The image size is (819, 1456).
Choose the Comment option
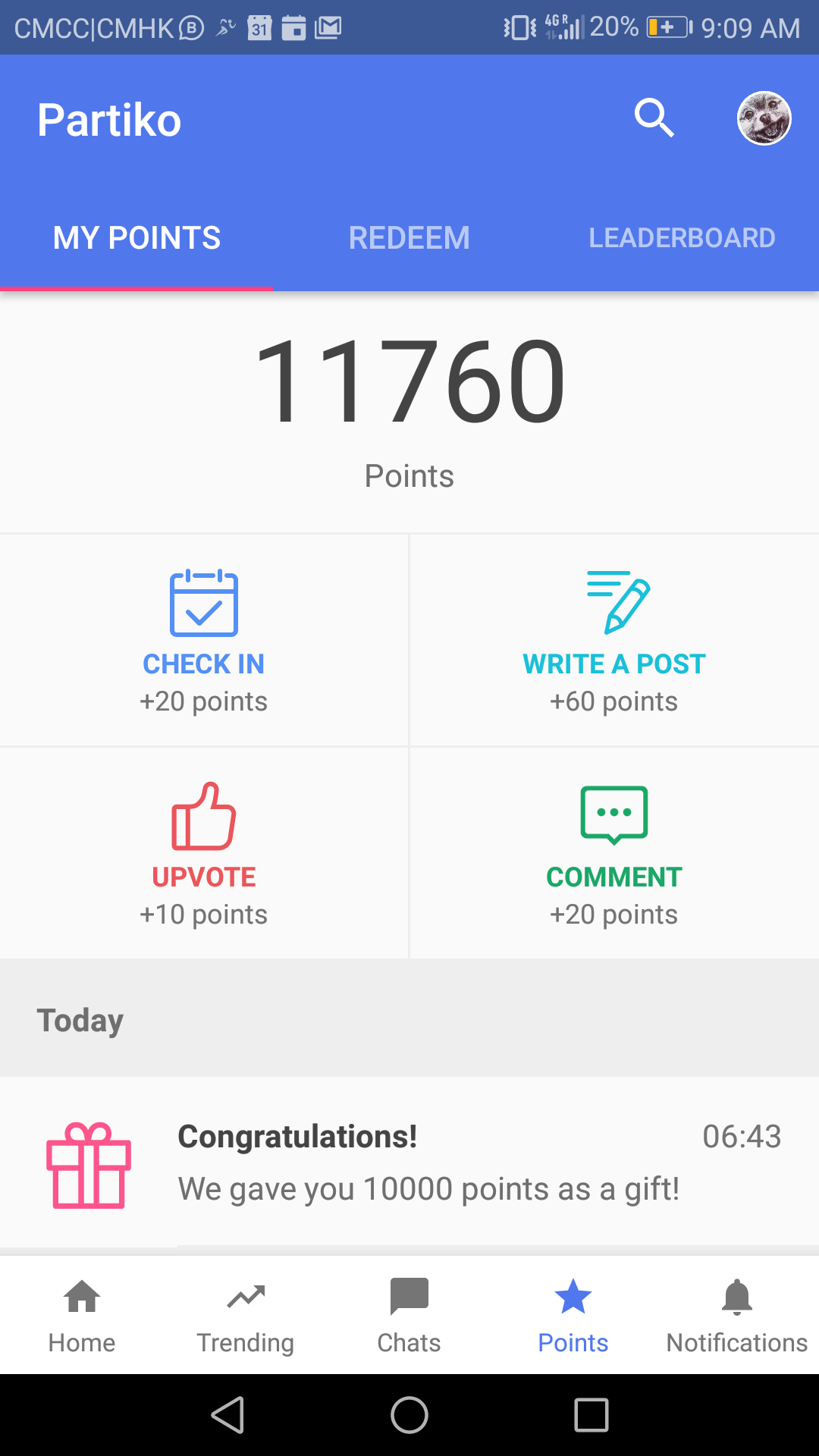coord(614,854)
